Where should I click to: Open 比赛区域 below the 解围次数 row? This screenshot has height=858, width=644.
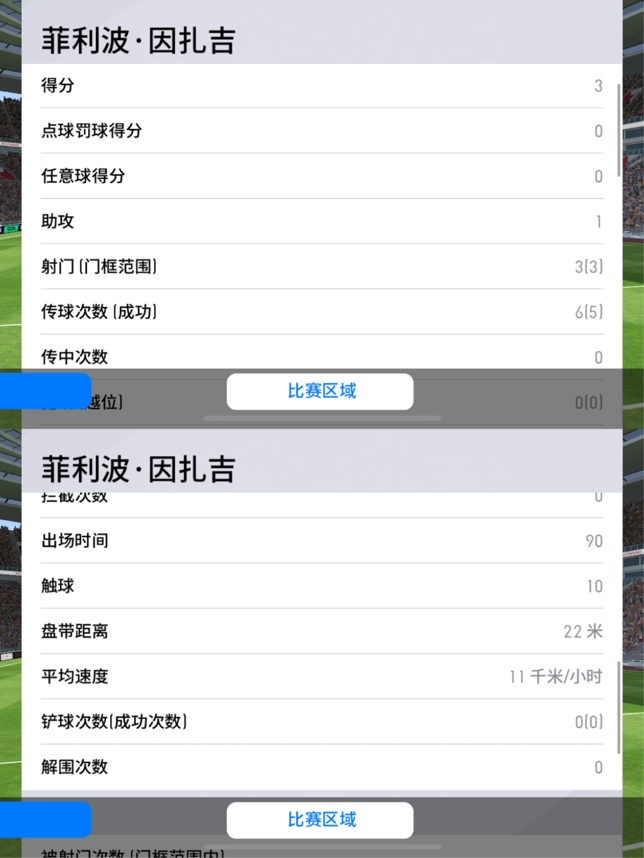tap(320, 820)
